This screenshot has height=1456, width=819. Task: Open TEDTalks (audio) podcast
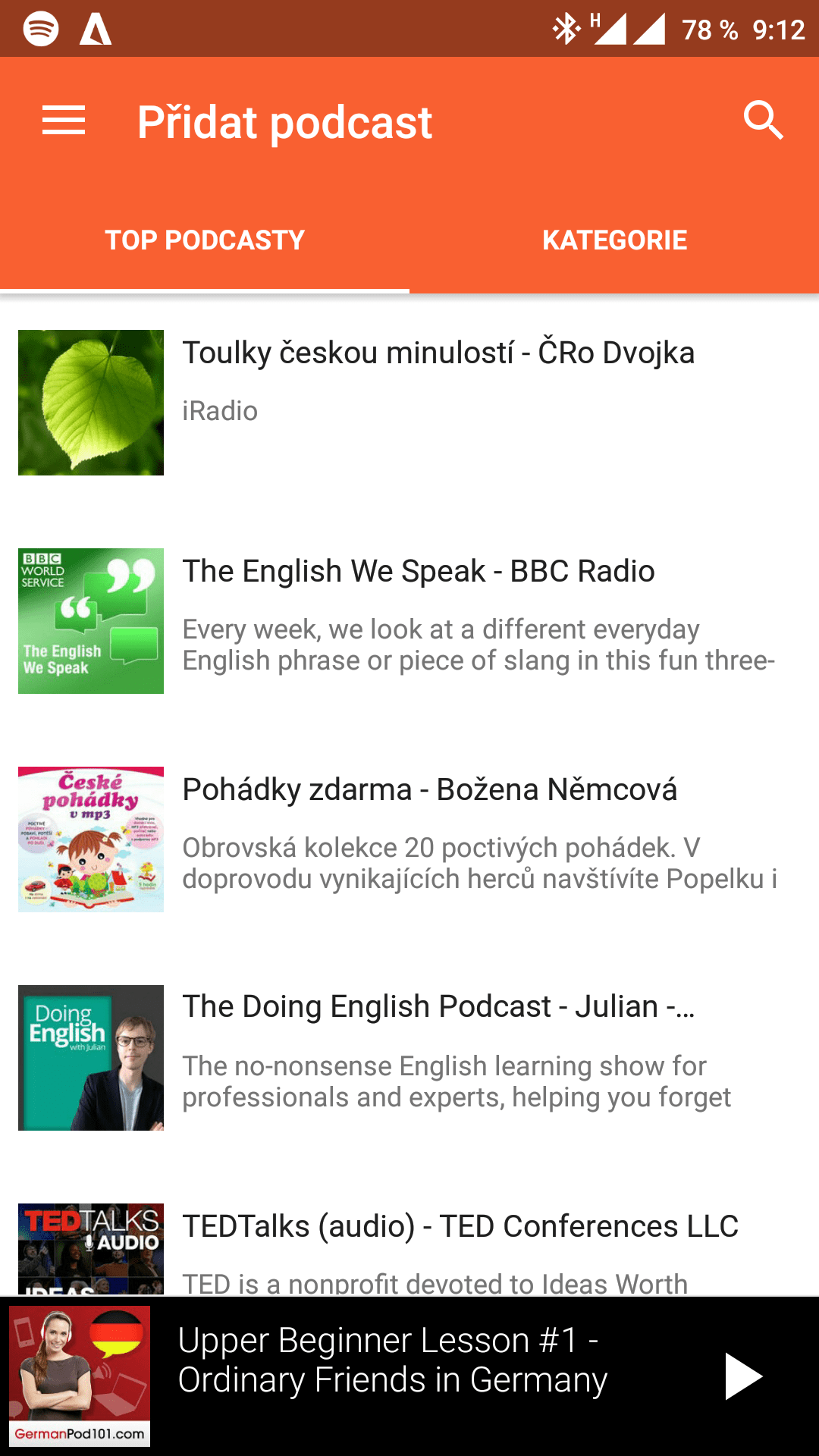[409, 1247]
